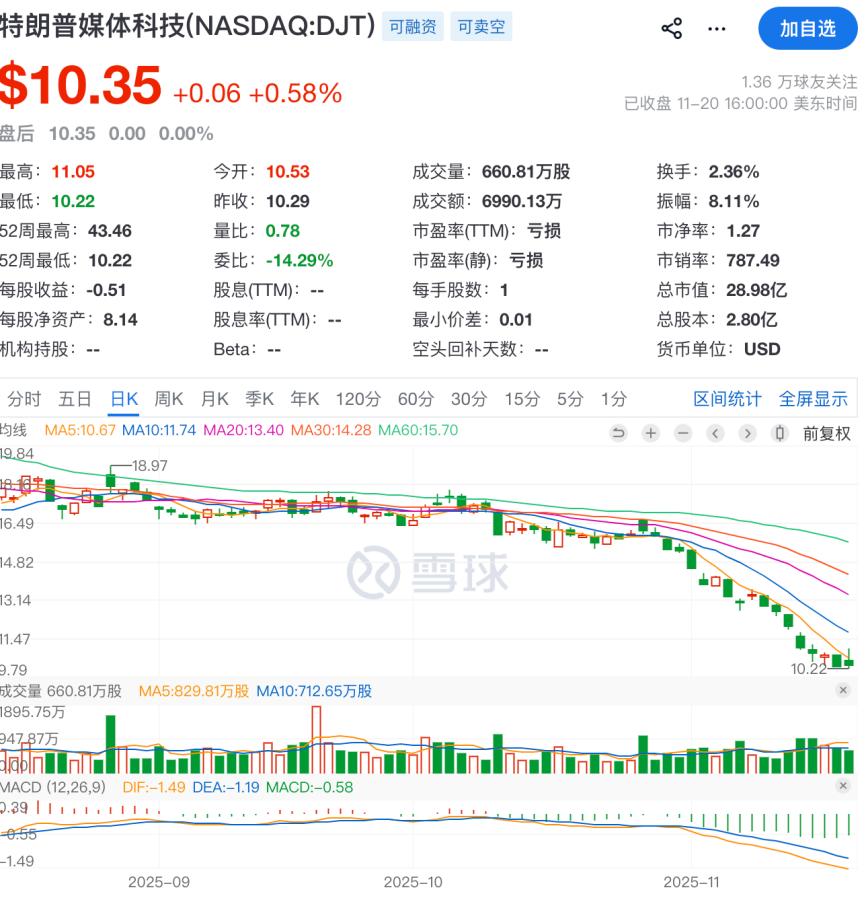Reset the chart view with the undo arrow icon
The image size is (866, 900).
point(618,434)
